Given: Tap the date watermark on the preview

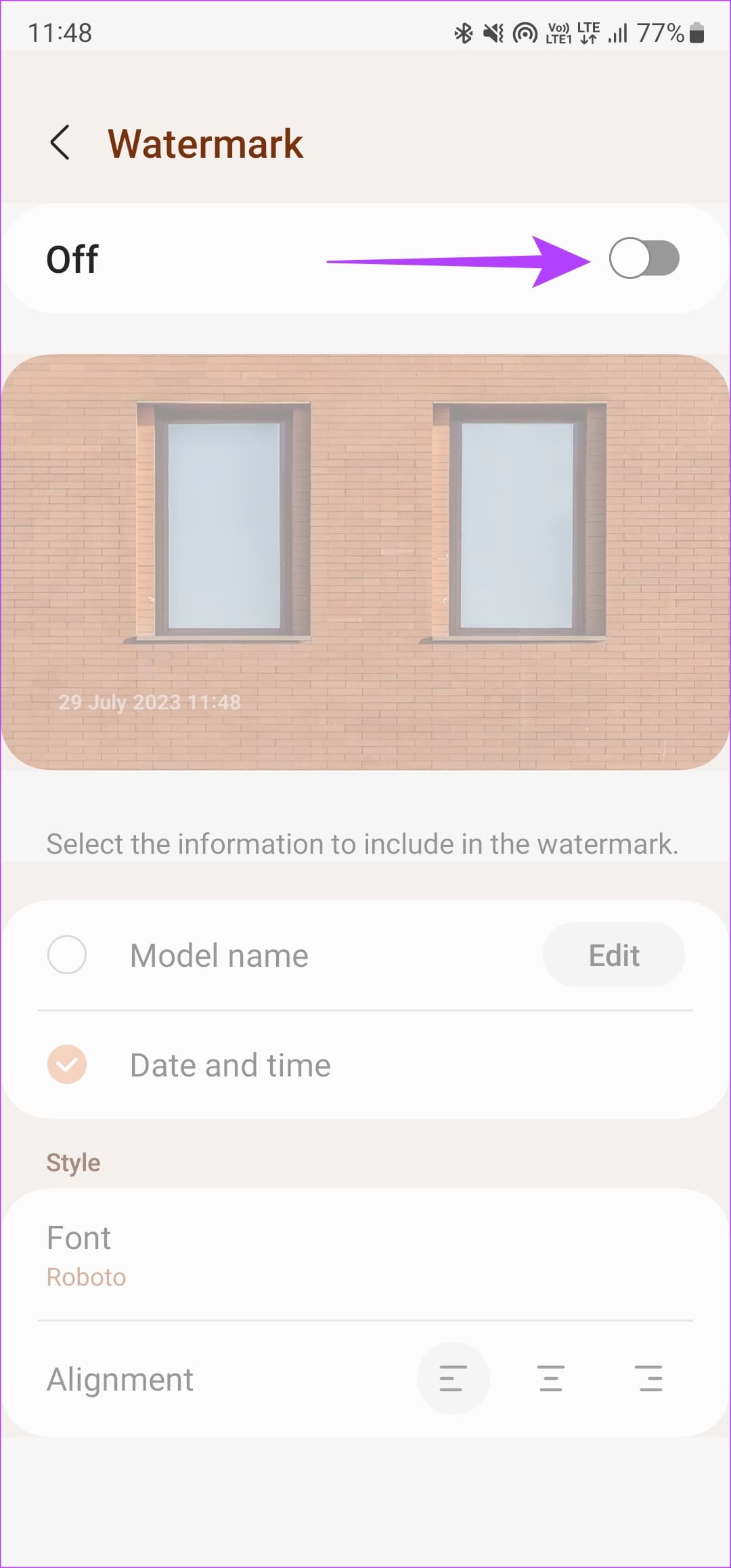Looking at the screenshot, I should coord(150,702).
